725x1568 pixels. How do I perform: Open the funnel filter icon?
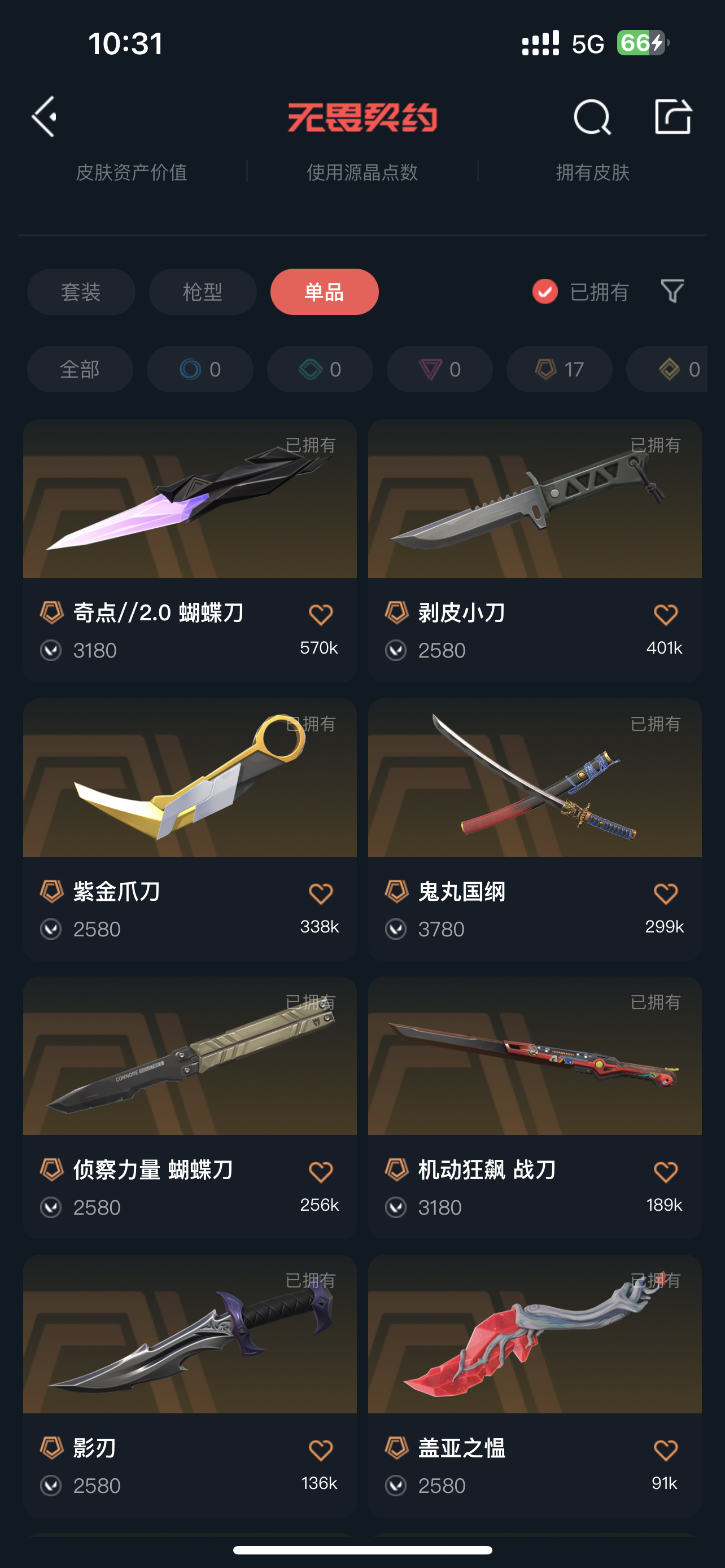[x=672, y=292]
